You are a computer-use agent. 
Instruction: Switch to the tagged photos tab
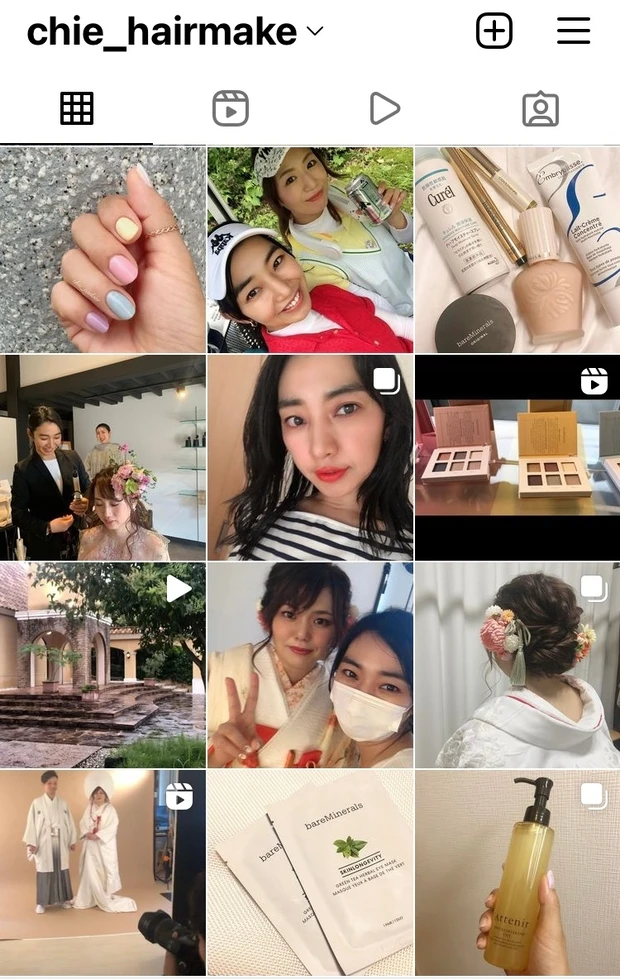coord(540,108)
